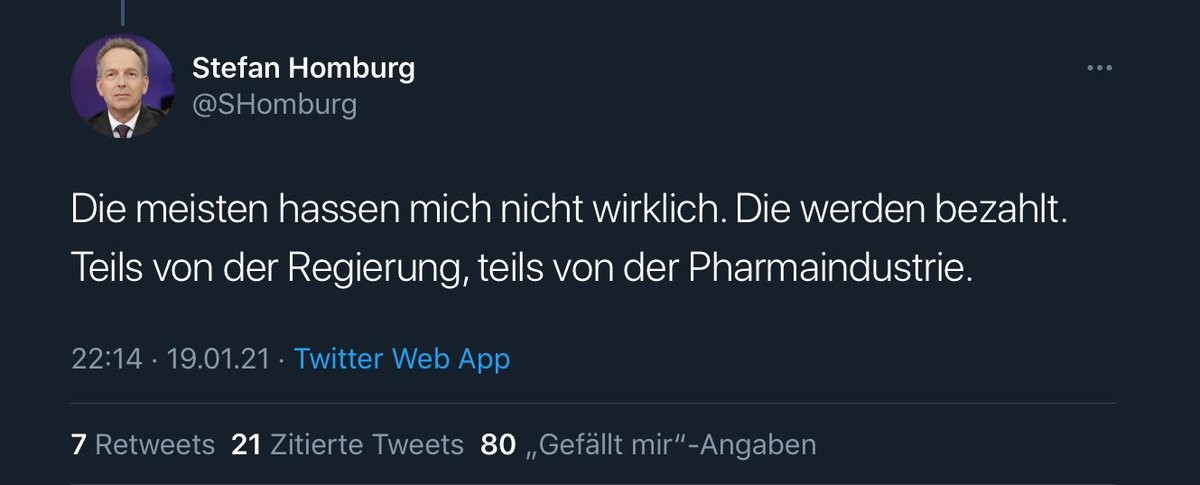Viewport: 1200px width, 485px height.
Task: Open the @SHomburg profile handle
Action: [274, 105]
